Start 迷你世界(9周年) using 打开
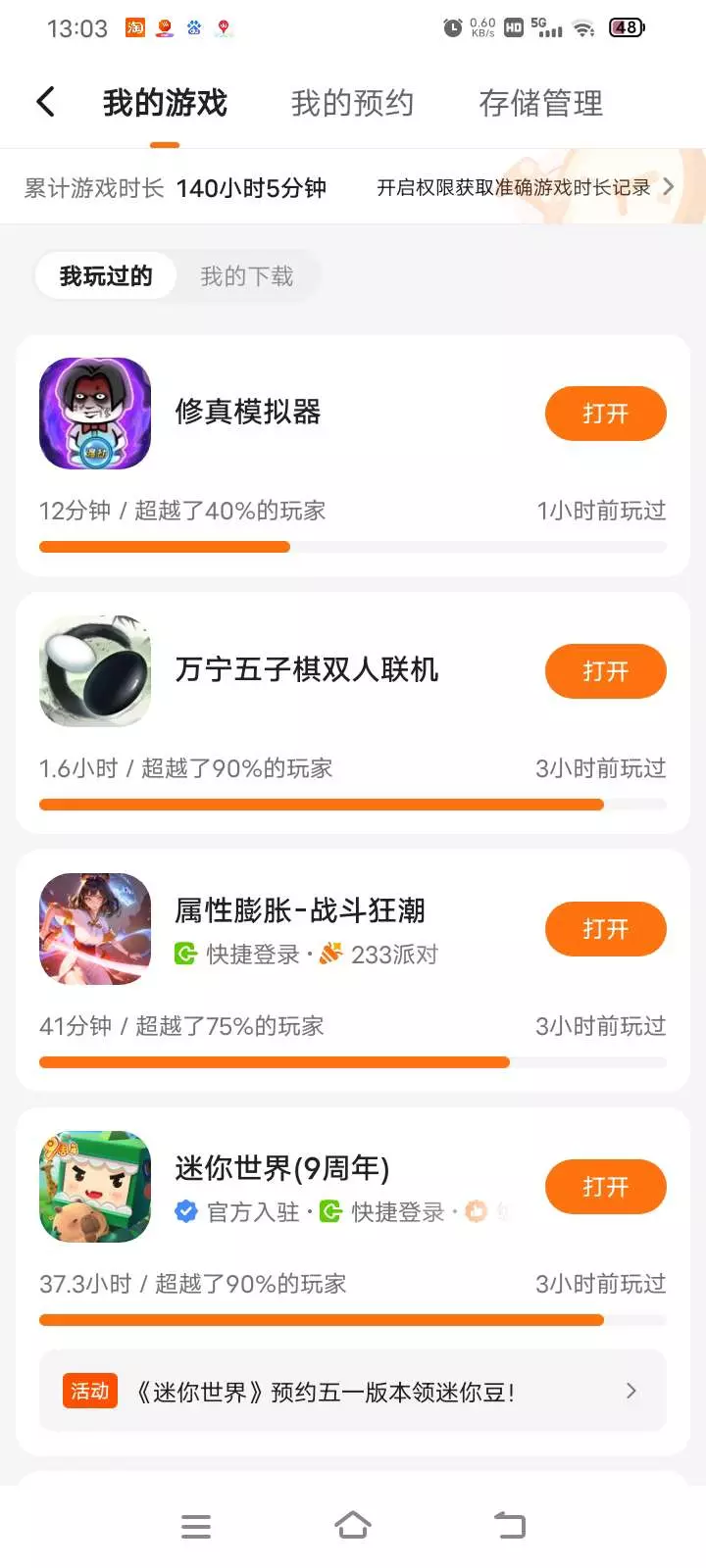 point(605,1187)
